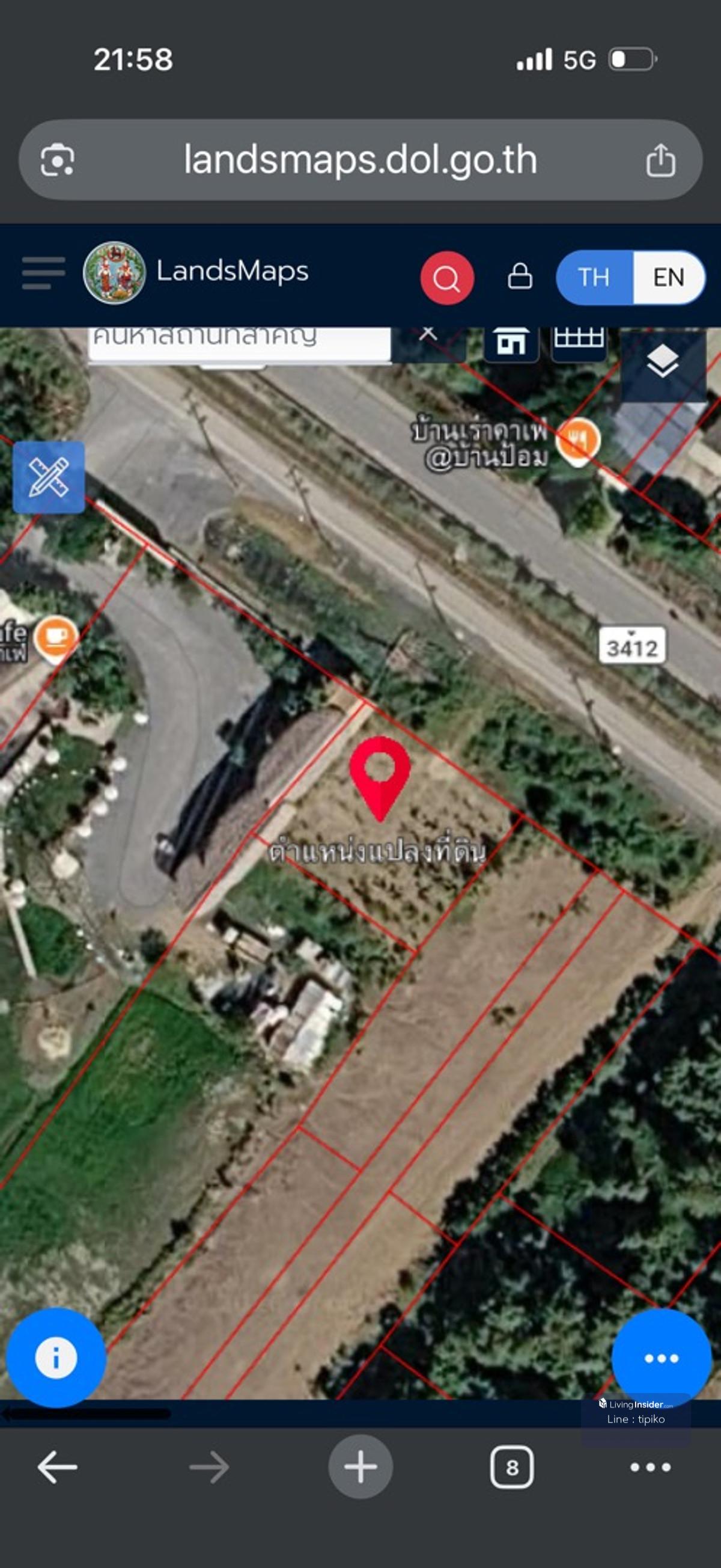Tap the red search button

click(446, 278)
